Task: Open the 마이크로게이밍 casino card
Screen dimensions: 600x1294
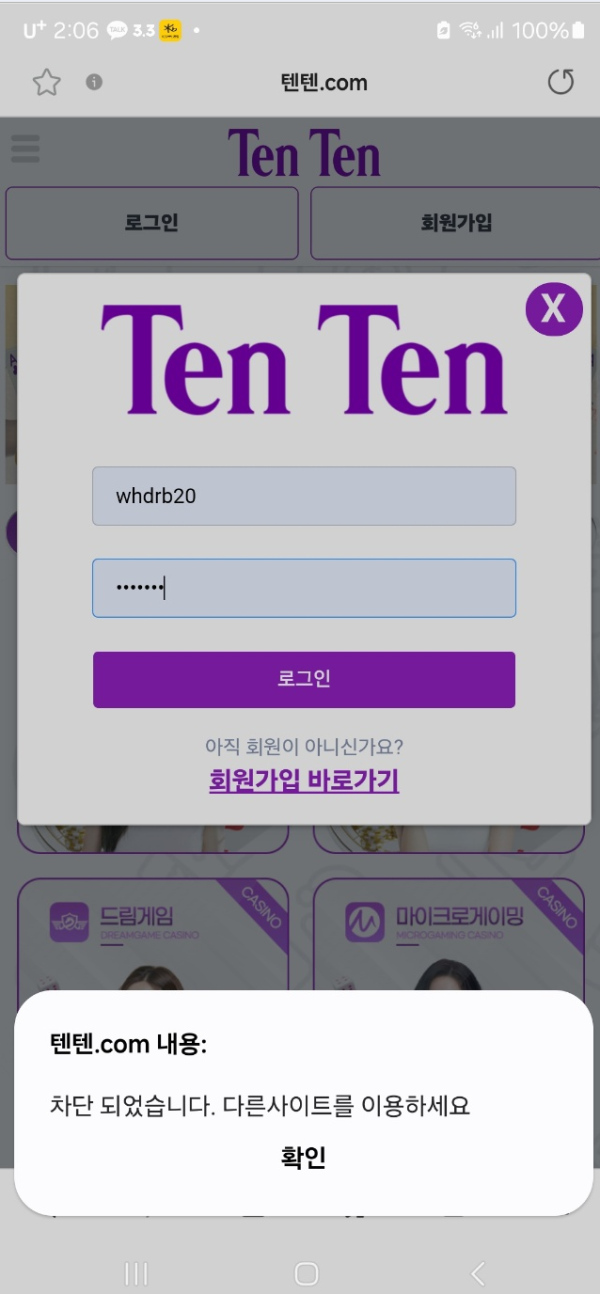Action: 448,930
